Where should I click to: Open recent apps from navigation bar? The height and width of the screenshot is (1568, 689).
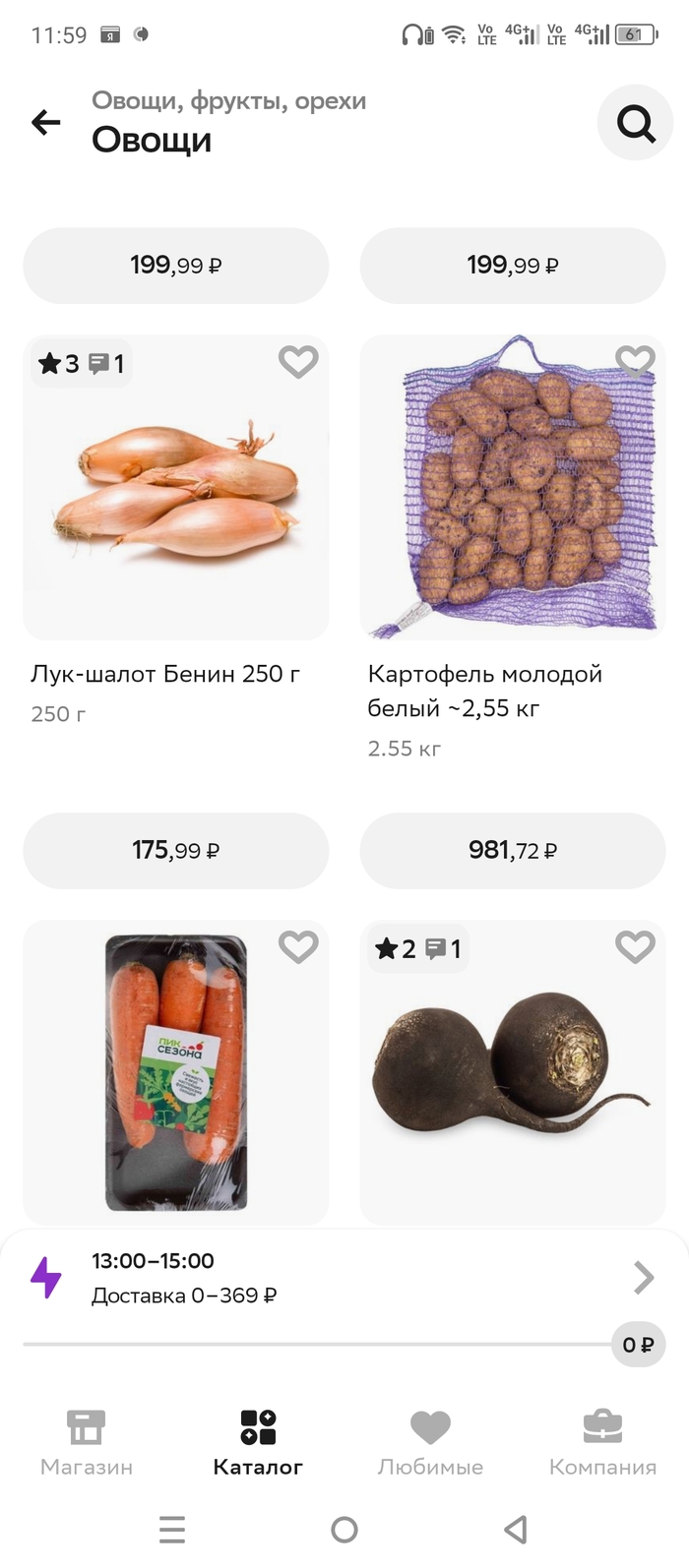point(172,1530)
